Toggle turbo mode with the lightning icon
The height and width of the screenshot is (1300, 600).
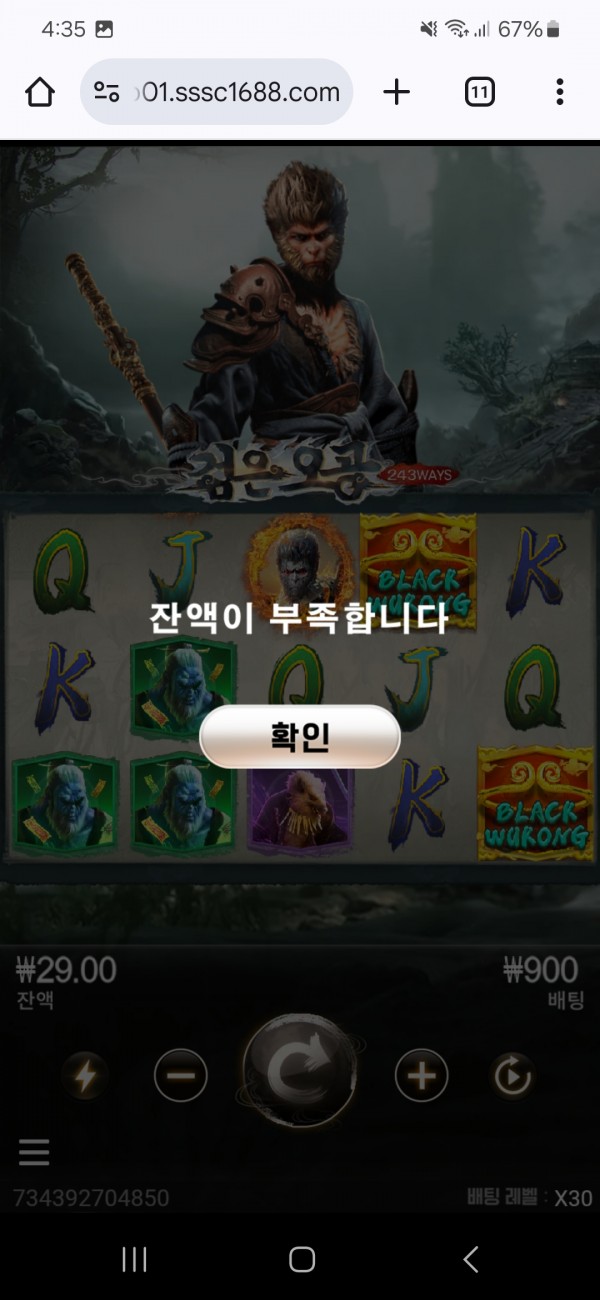tap(86, 1076)
